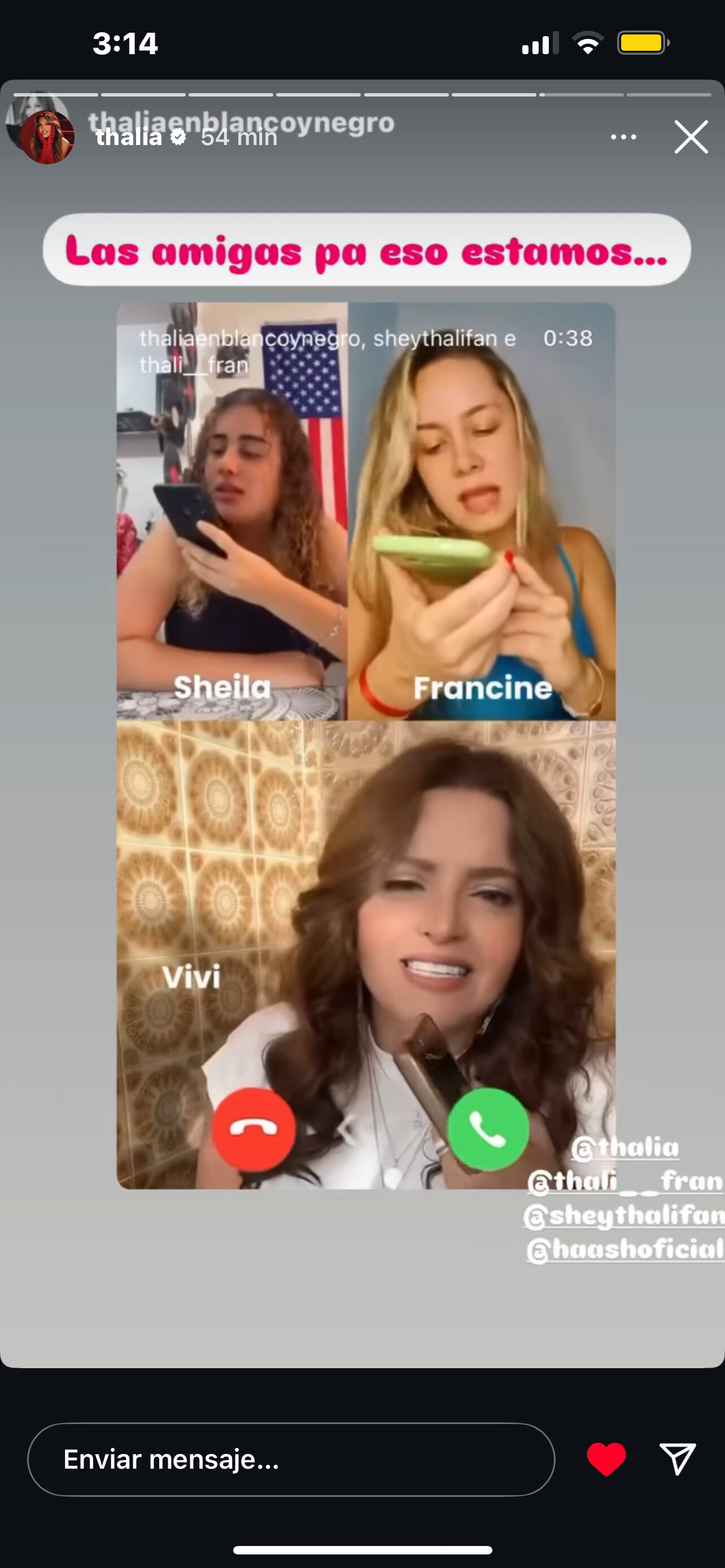The height and width of the screenshot is (1568, 725).
Task: Open the @sheythalifan mention
Action: pyautogui.click(x=624, y=1216)
